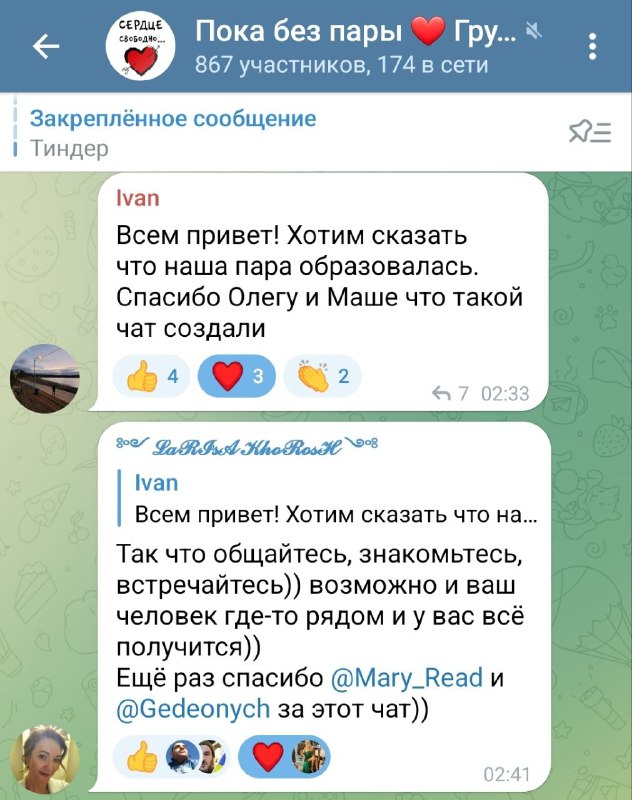Open the @Mary_Read mention

[406, 679]
